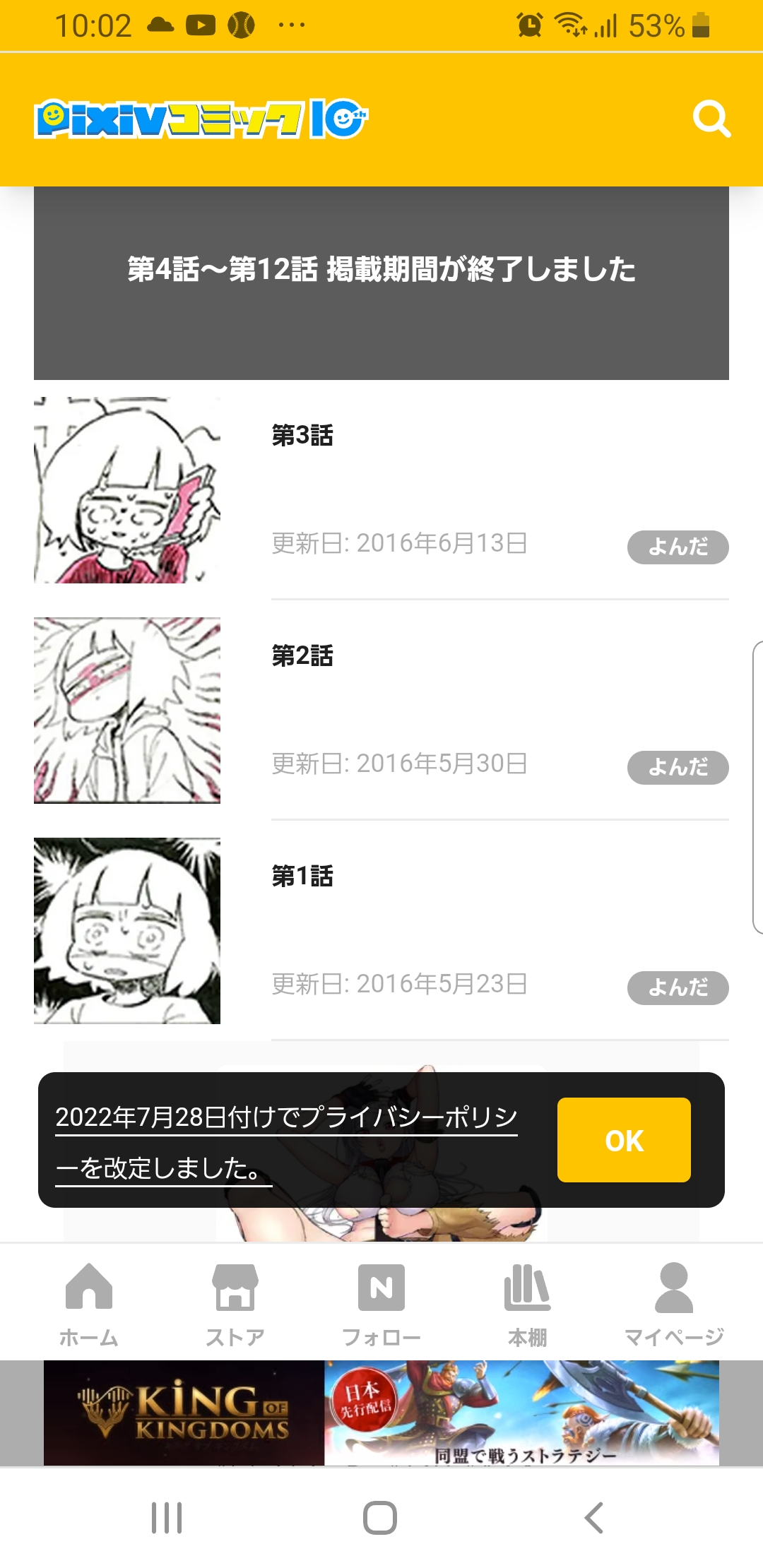Switch to the フォロー tab

(381, 1302)
